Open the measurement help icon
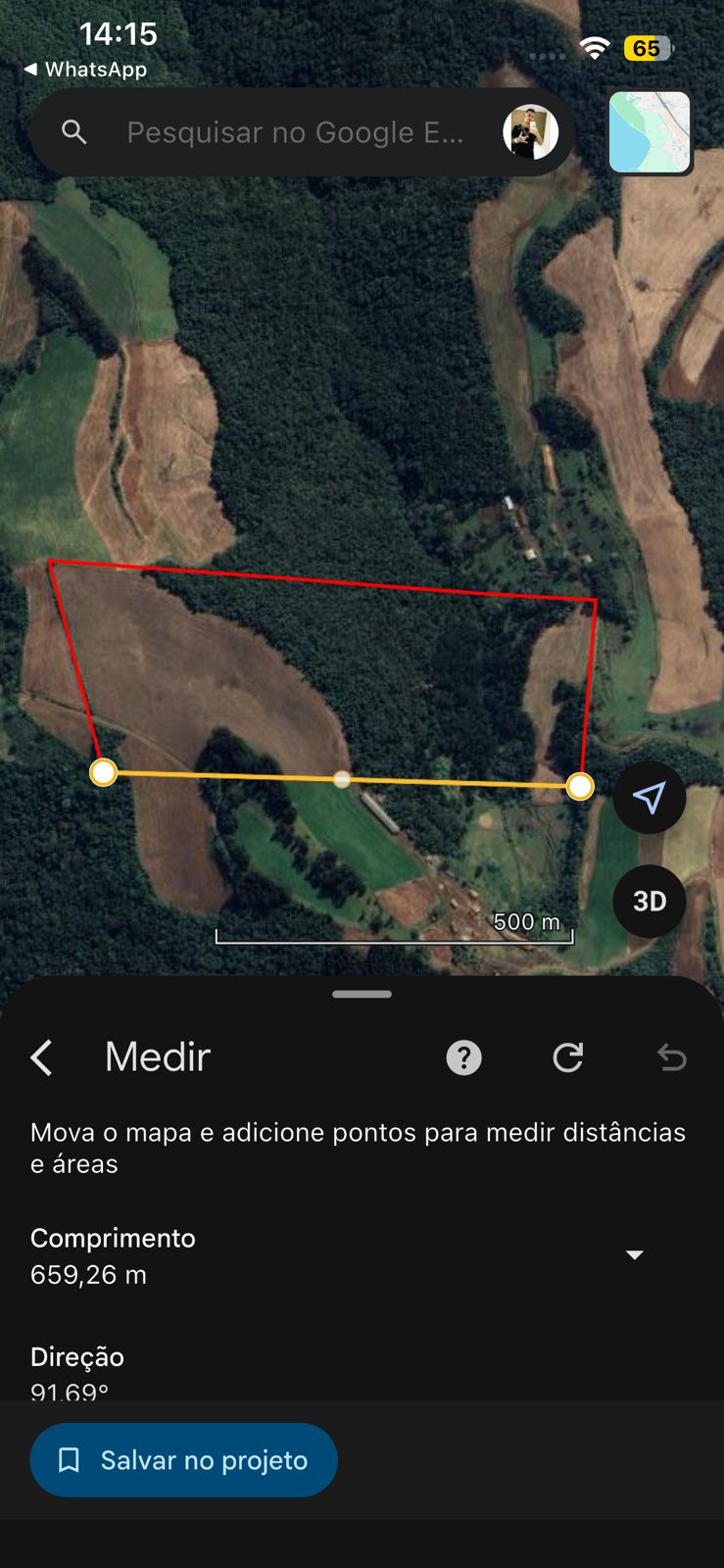This screenshot has width=724, height=1568. coord(463,1057)
